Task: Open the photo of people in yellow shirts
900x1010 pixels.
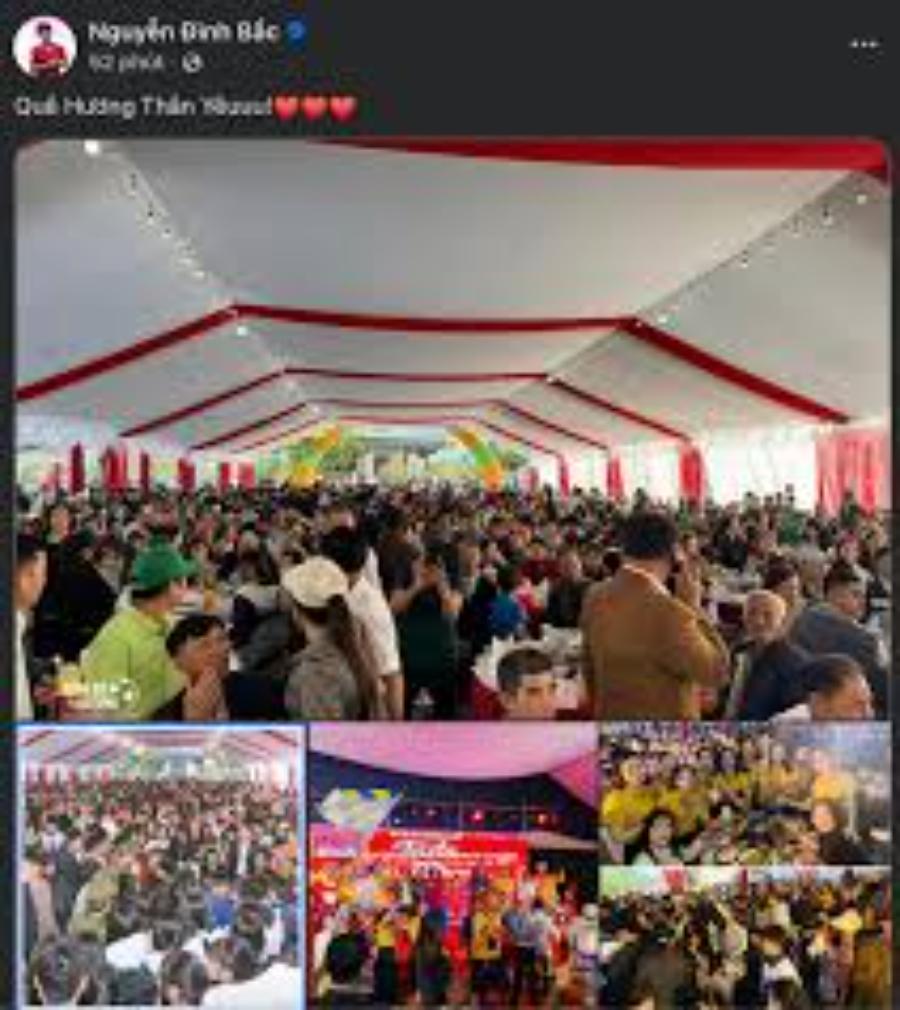Action: [x=745, y=792]
